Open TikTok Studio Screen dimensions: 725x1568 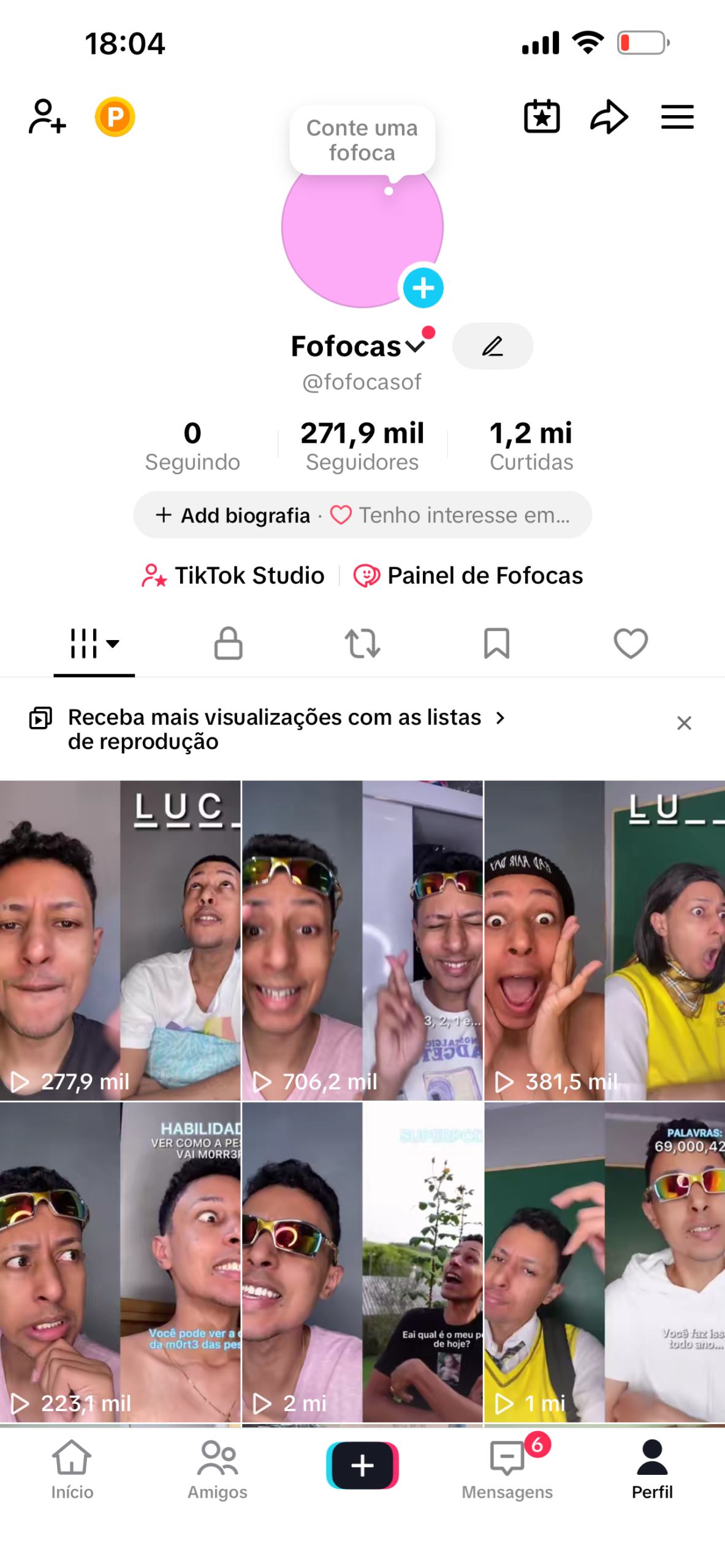(x=233, y=576)
